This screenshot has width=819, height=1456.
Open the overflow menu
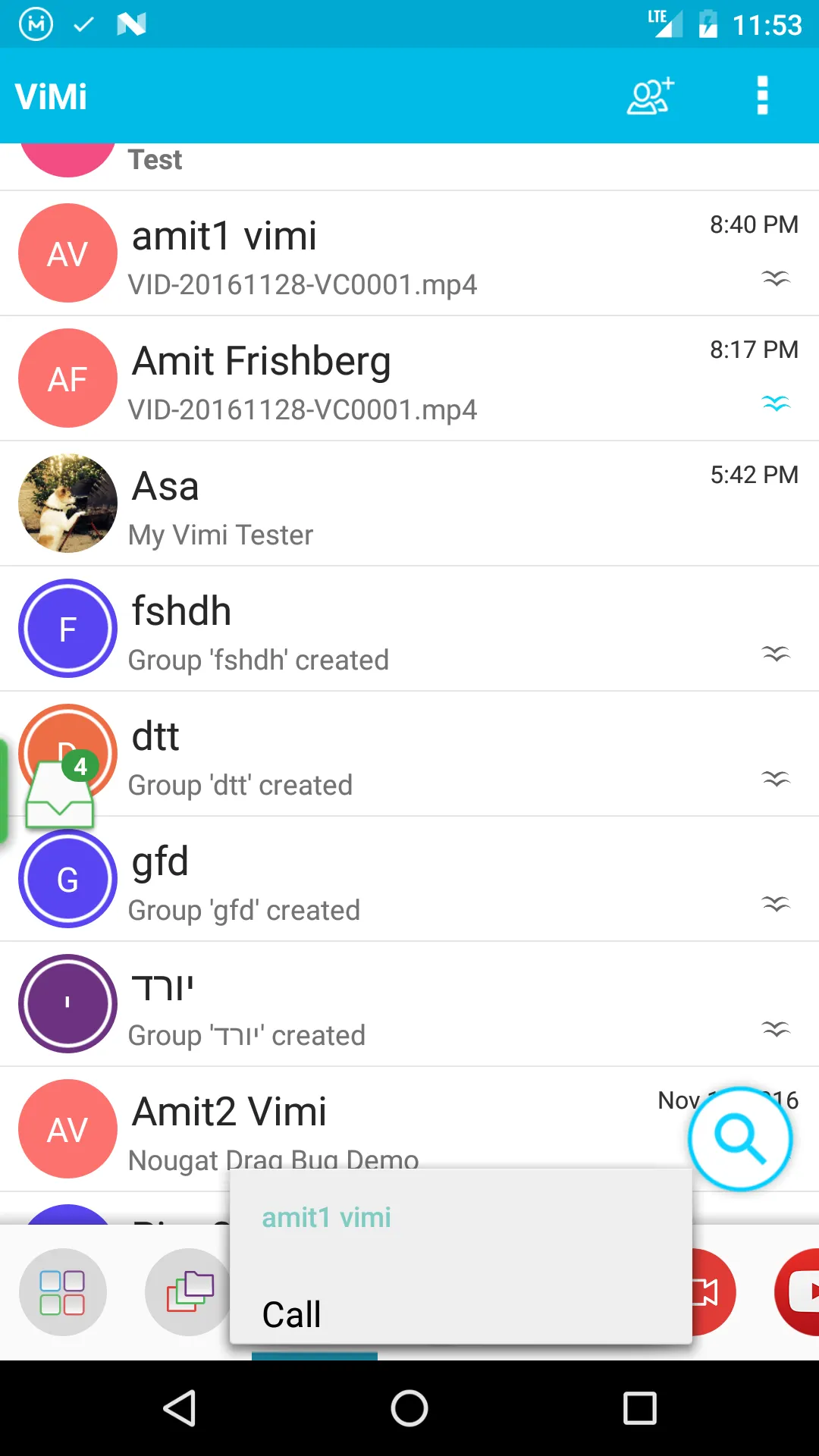click(762, 96)
